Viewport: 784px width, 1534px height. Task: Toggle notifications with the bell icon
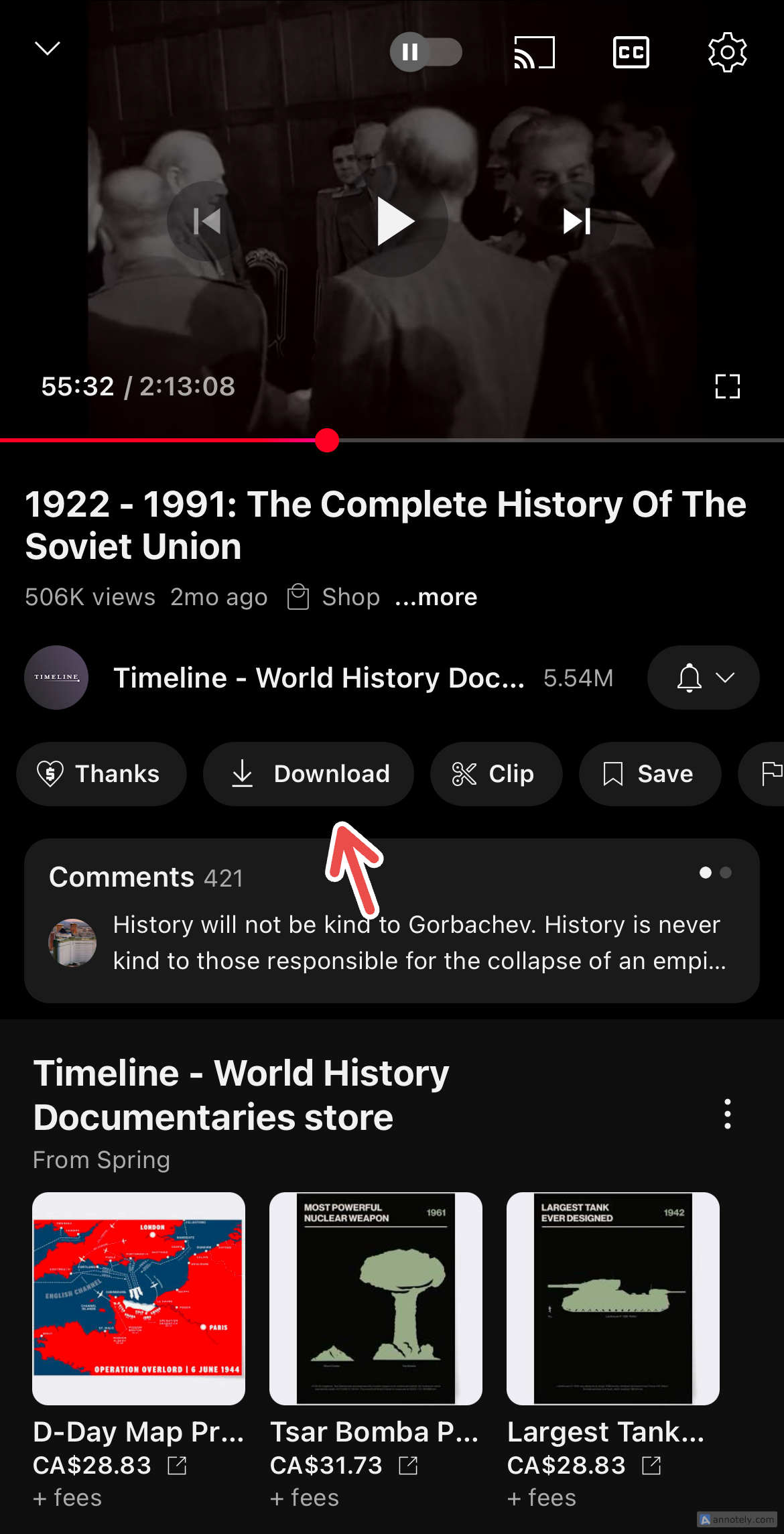pos(688,678)
